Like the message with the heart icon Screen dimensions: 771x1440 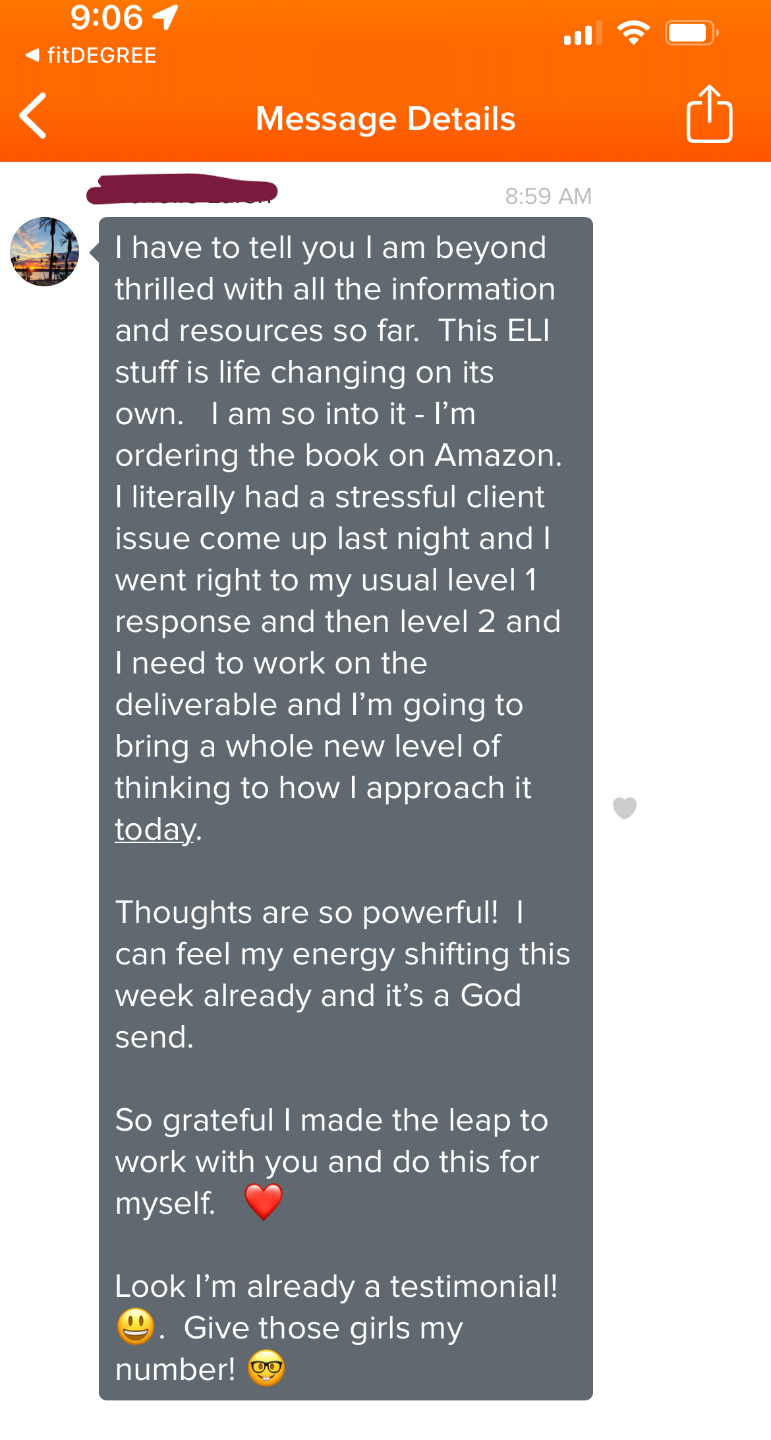pyautogui.click(x=625, y=807)
